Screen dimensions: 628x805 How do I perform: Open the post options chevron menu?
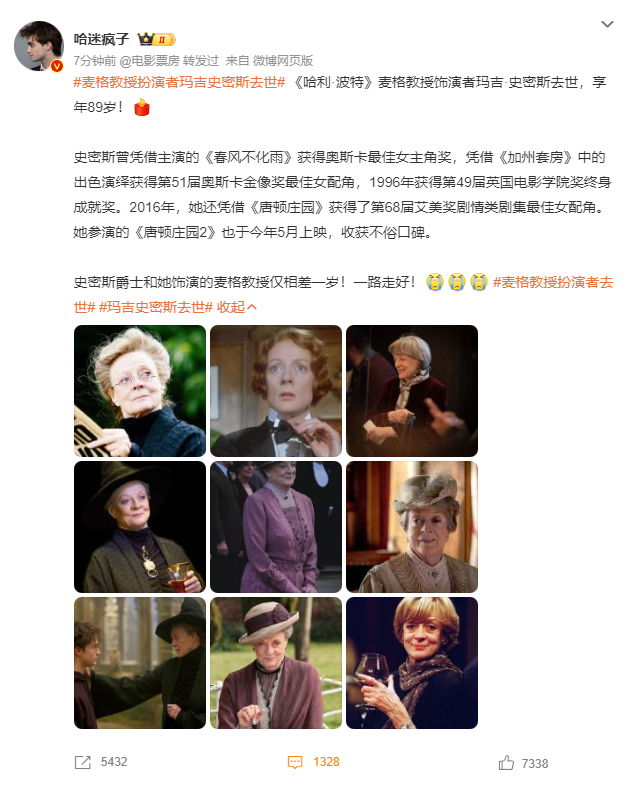607,23
